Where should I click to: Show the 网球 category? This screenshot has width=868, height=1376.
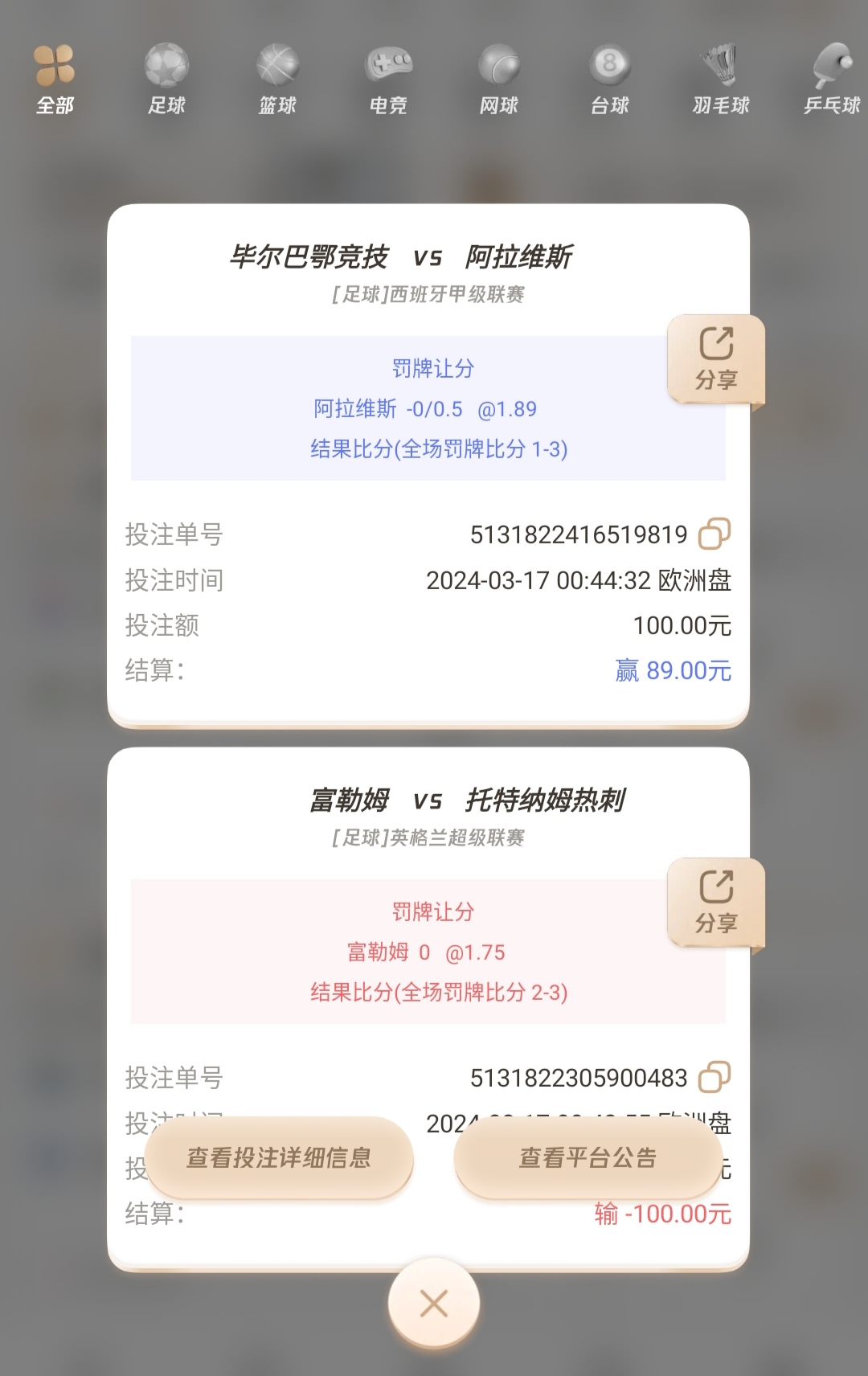[x=498, y=80]
